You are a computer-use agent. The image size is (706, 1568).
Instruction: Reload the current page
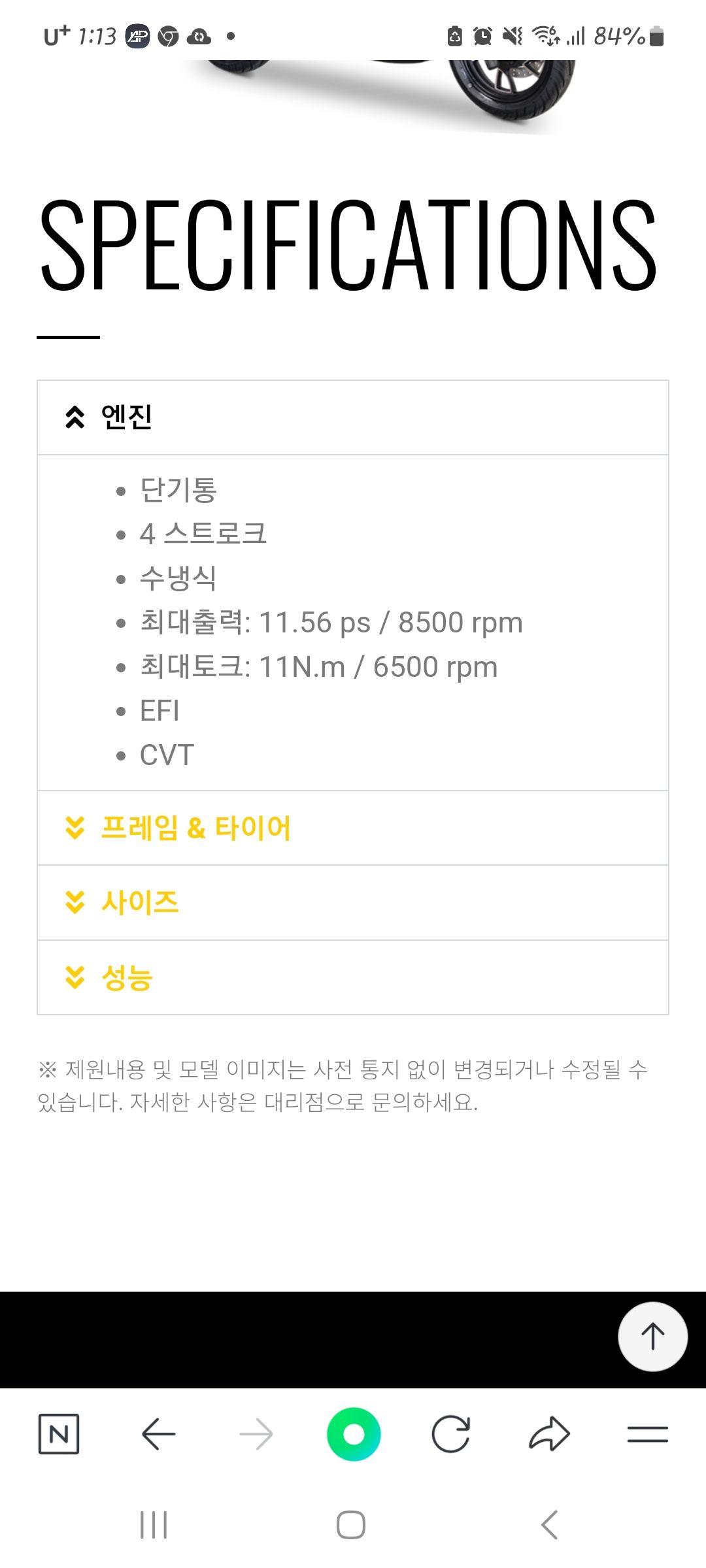(451, 1434)
